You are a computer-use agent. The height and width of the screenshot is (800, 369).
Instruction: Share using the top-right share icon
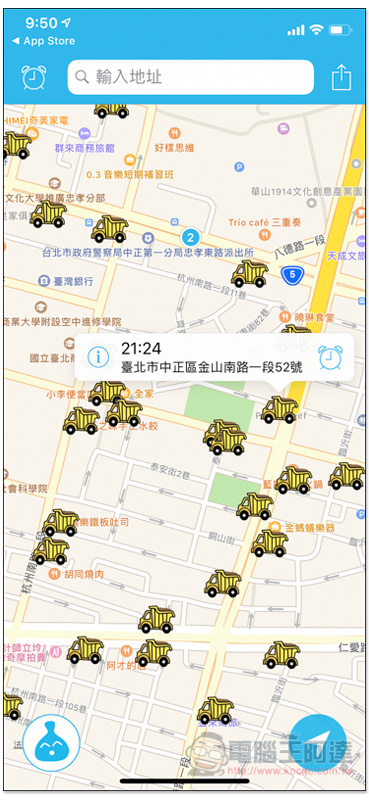coord(341,78)
